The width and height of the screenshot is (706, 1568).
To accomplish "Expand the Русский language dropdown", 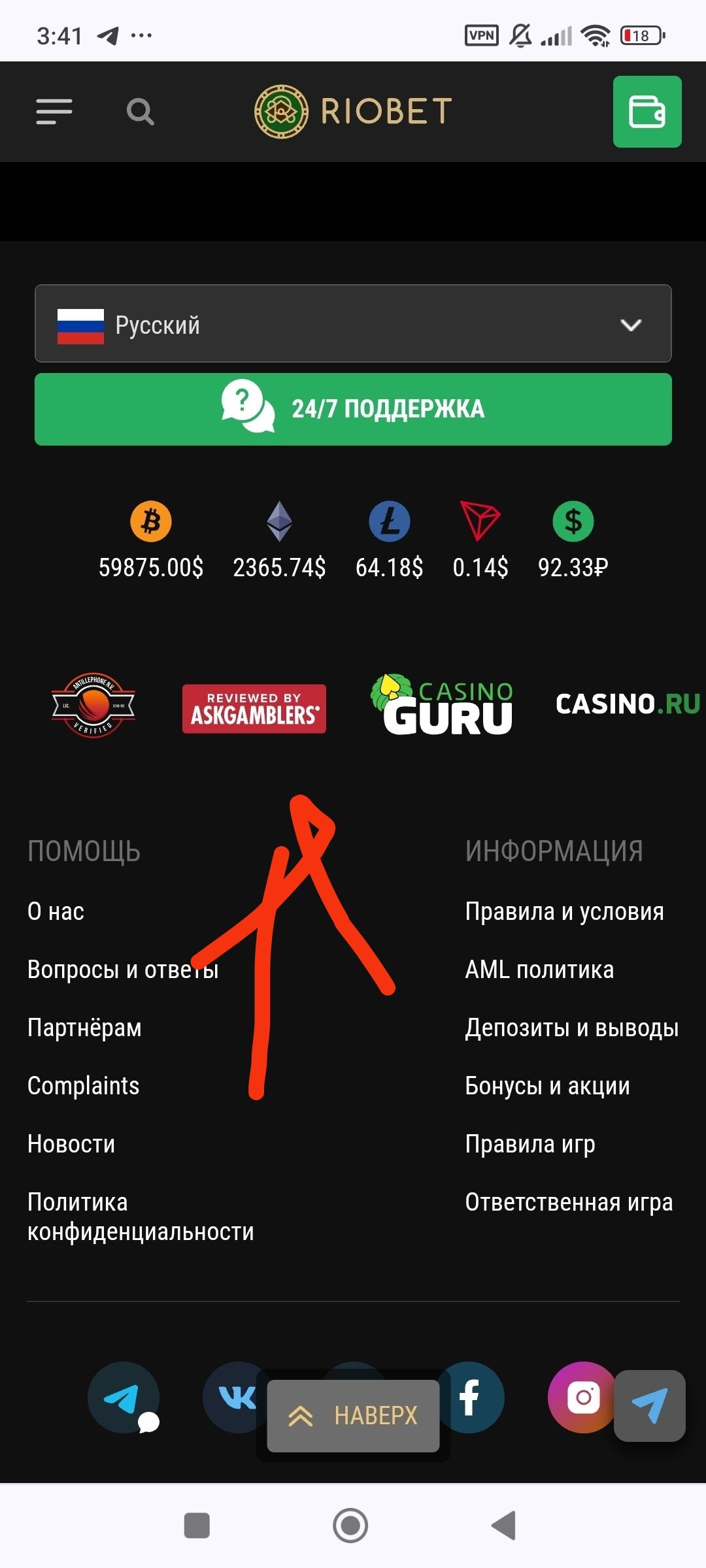I will (x=353, y=324).
